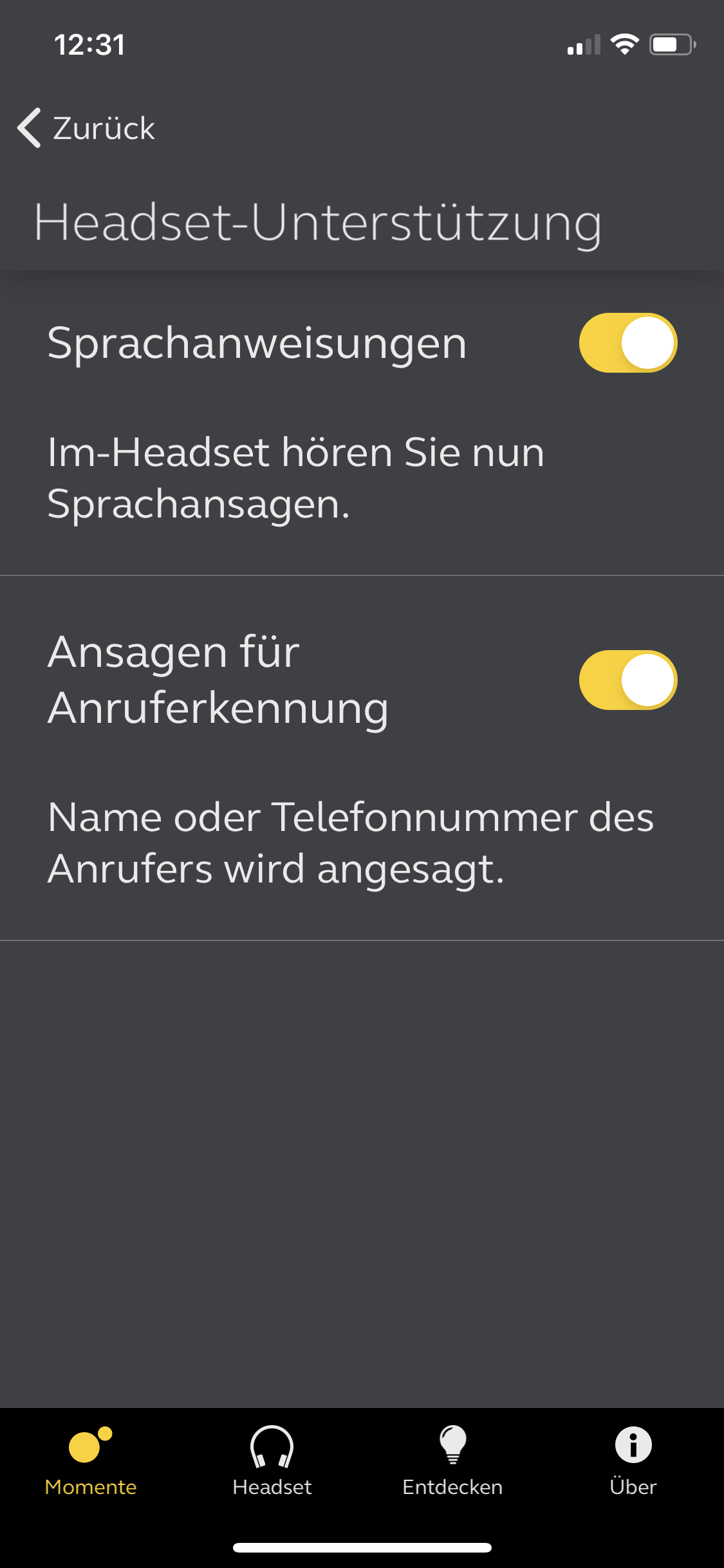
Task: Open the Headset tab
Action: (272, 1460)
